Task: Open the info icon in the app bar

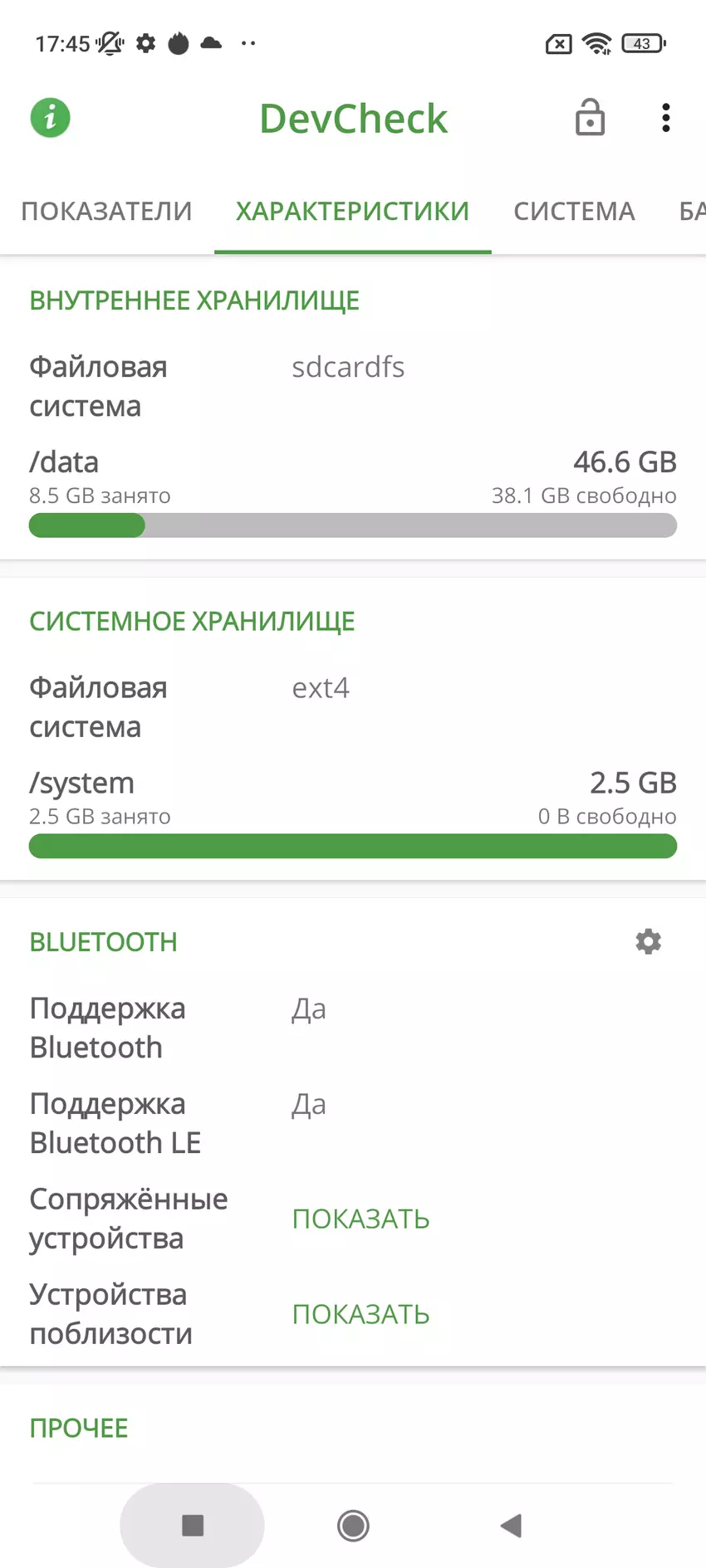Action: (50, 118)
